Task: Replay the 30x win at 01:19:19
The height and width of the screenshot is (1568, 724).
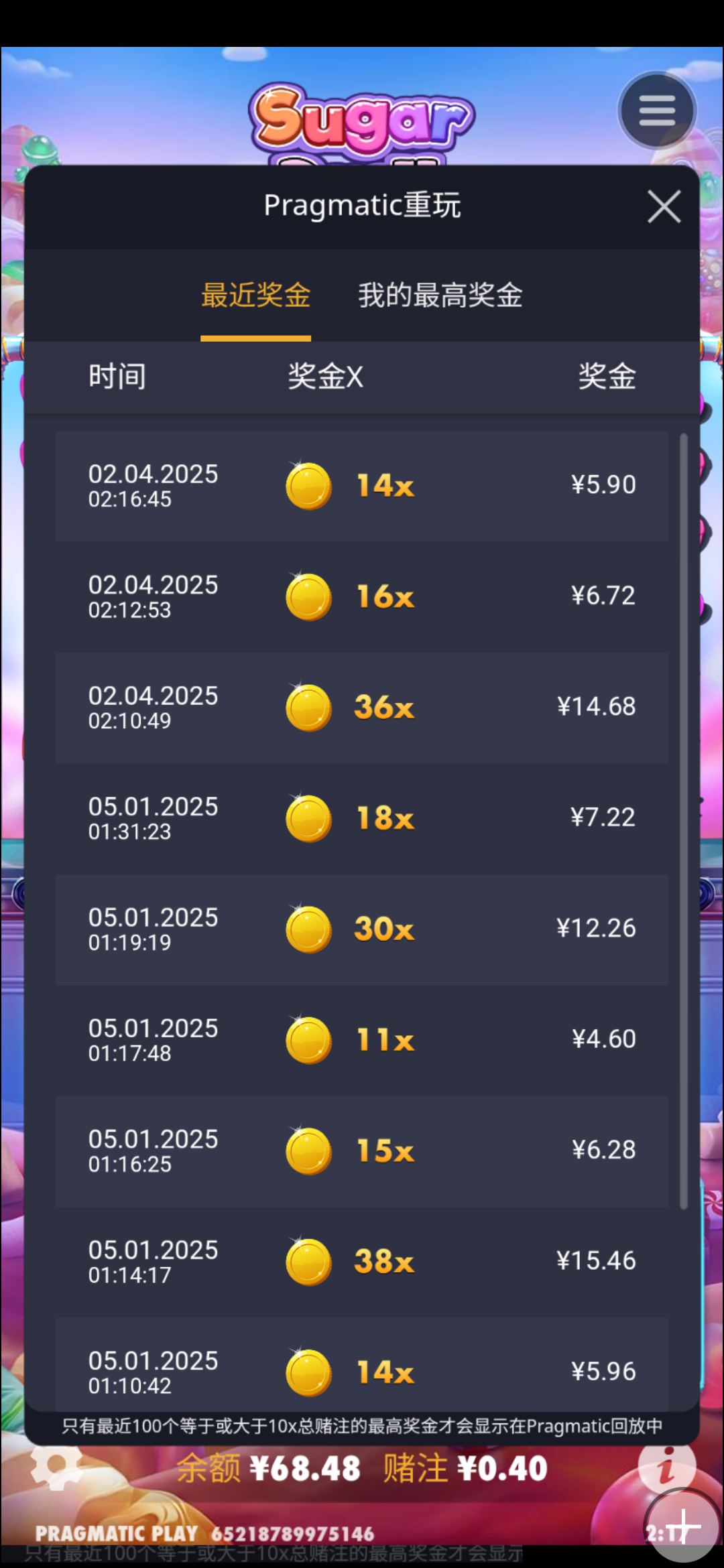Action: tap(362, 929)
